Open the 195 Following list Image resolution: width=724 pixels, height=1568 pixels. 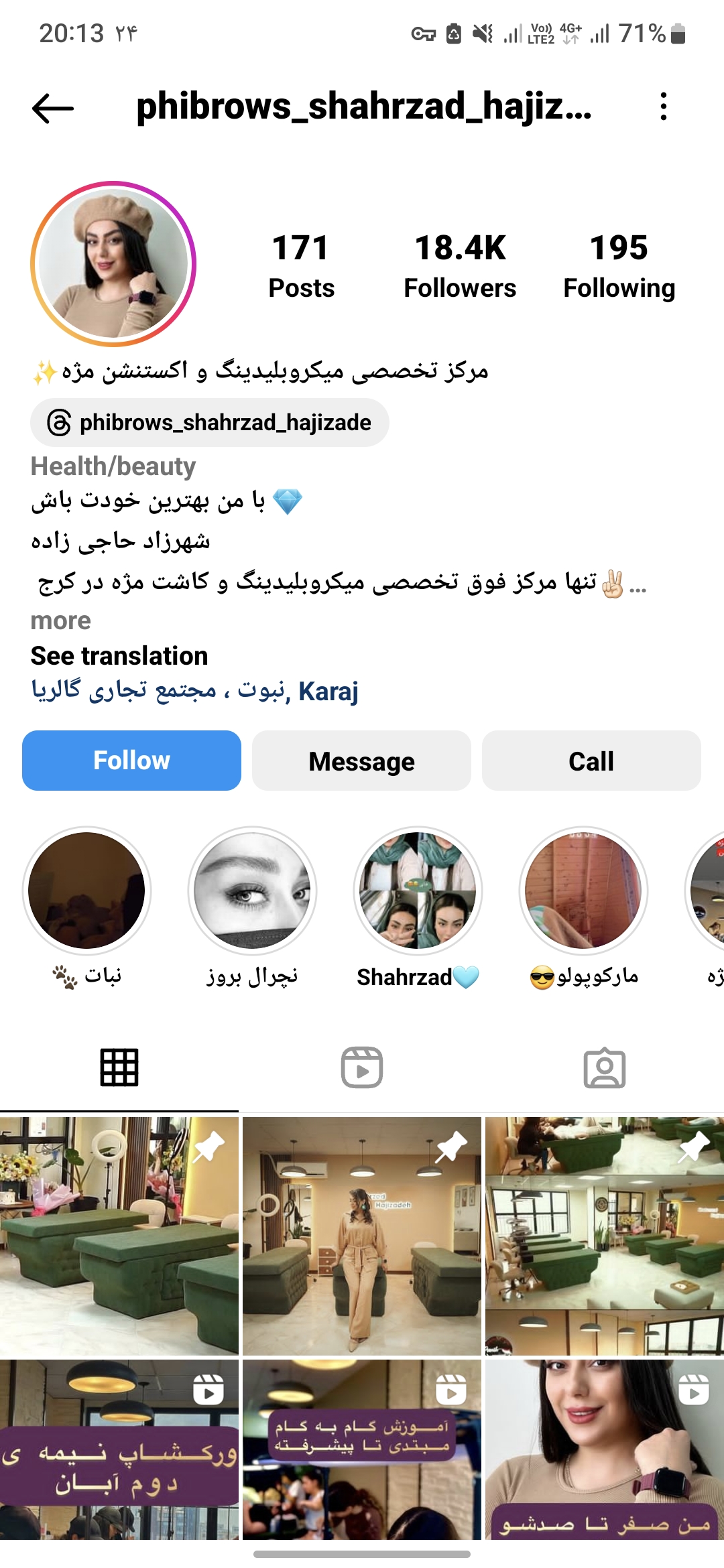click(x=619, y=266)
